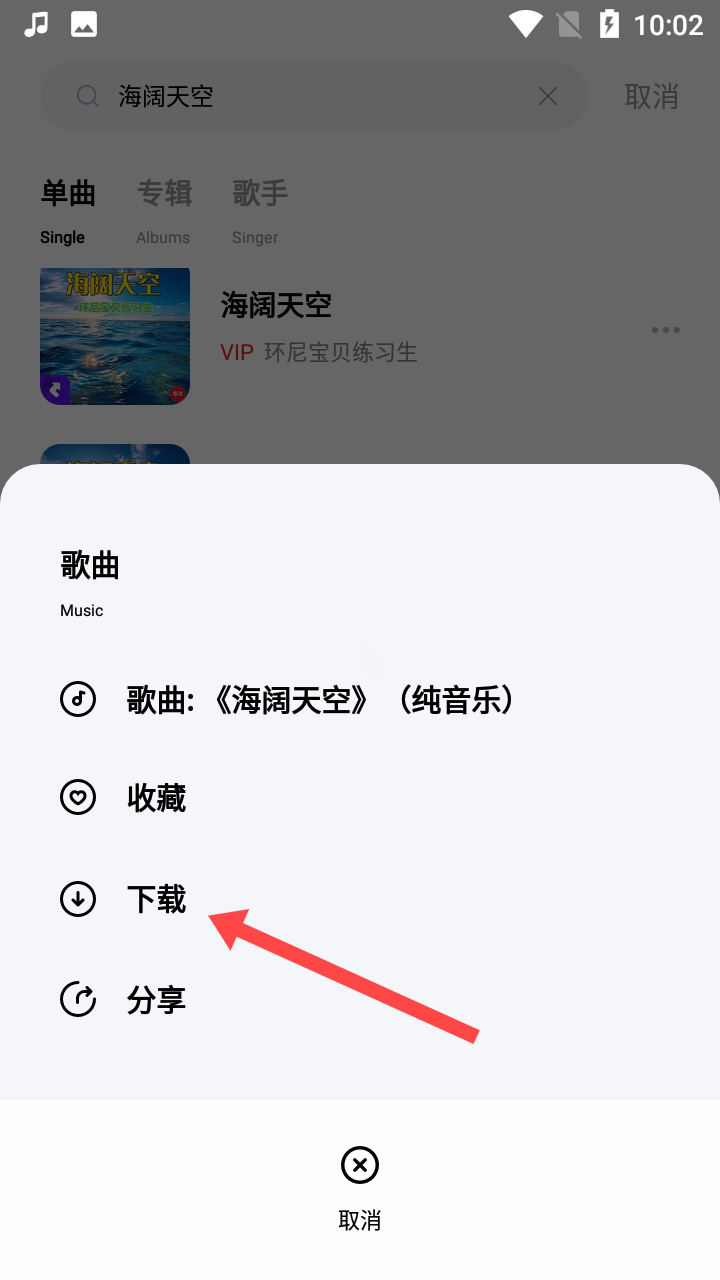The image size is (720, 1280).
Task: Choose 分享 to share the song
Action: pyautogui.click(x=156, y=1000)
